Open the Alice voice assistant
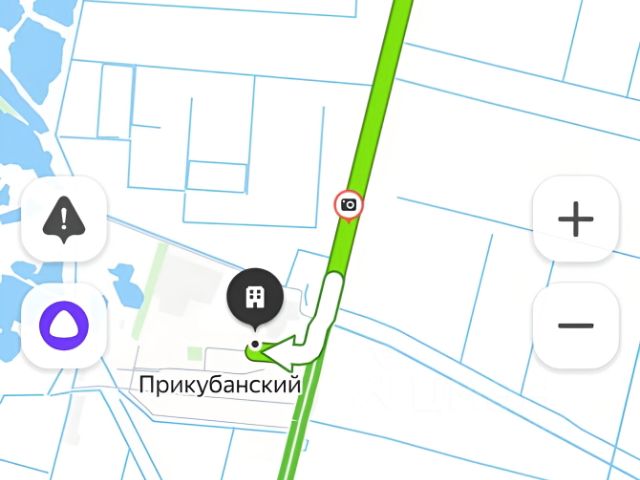This screenshot has width=640, height=480. pos(64,325)
